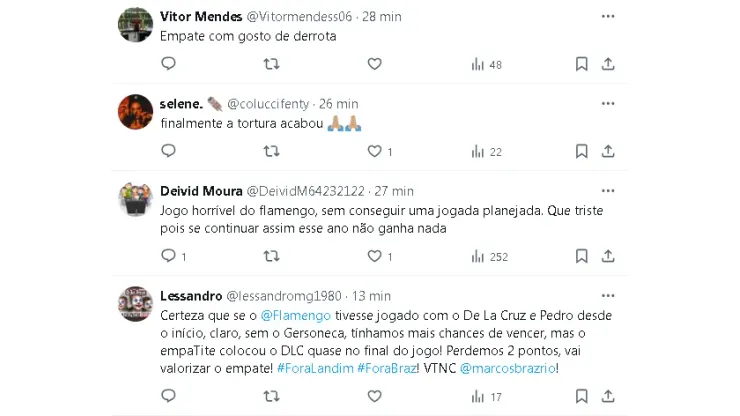Like Vitor Mendes' tweet

[x=374, y=64]
